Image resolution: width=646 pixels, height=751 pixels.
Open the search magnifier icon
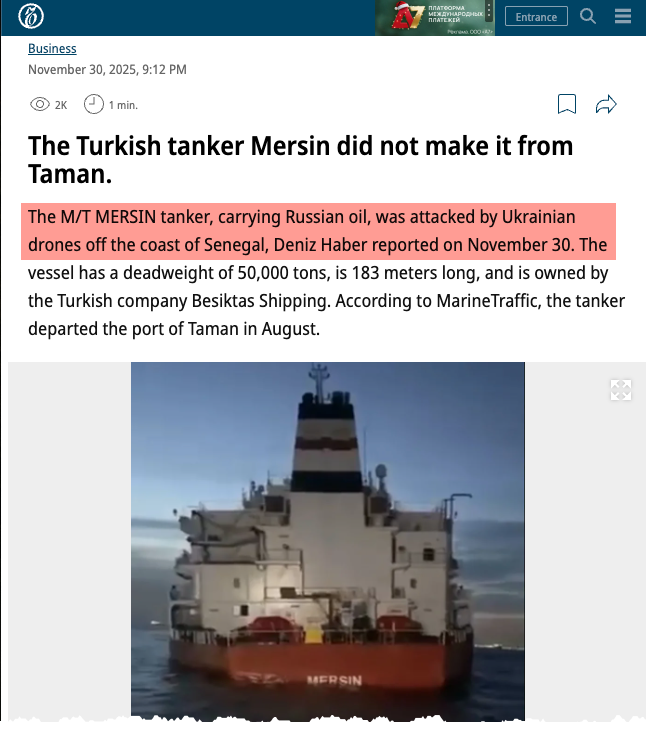click(588, 16)
